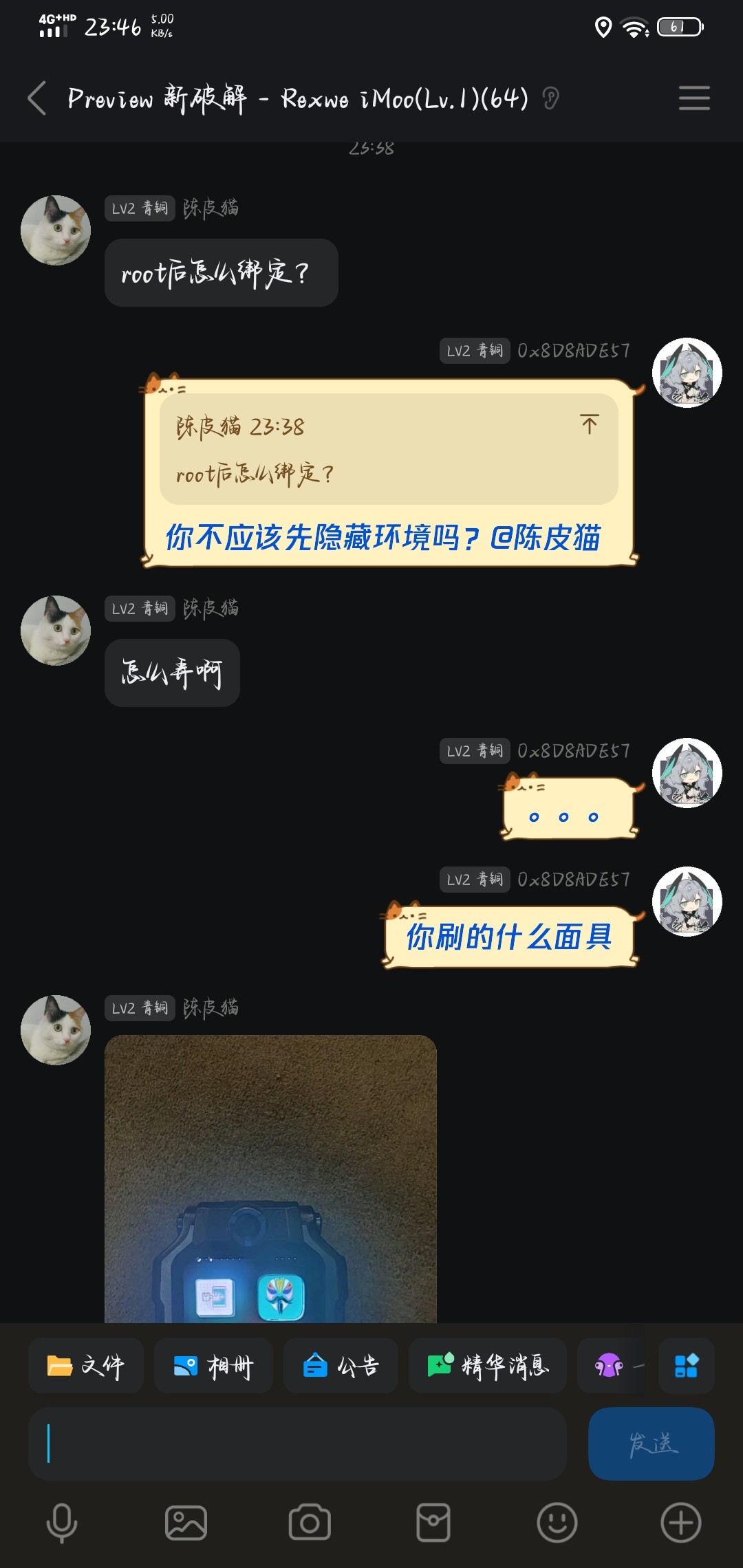Open 陈皮猫's avatar next to root后怎么绑定
This screenshot has width=743, height=1568.
pos(56,230)
